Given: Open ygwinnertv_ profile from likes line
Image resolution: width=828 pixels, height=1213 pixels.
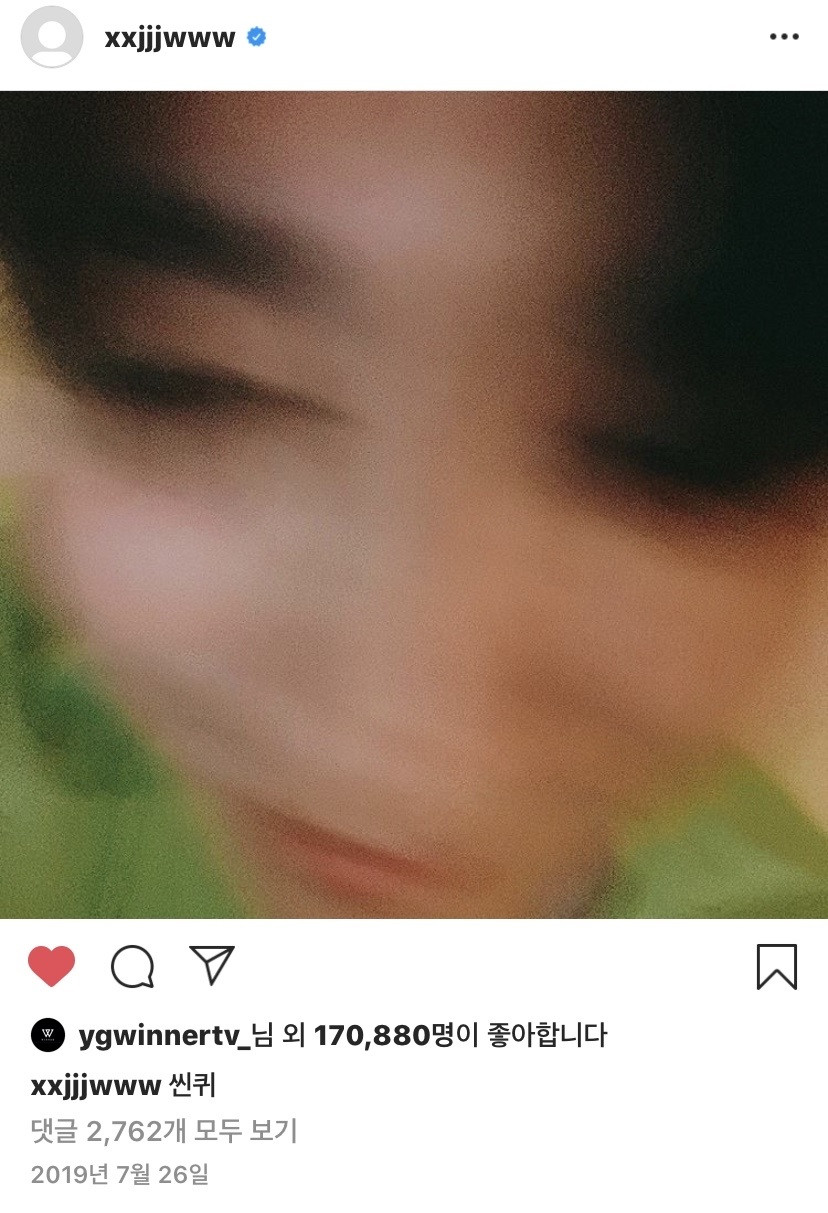Looking at the screenshot, I should coord(163,1035).
